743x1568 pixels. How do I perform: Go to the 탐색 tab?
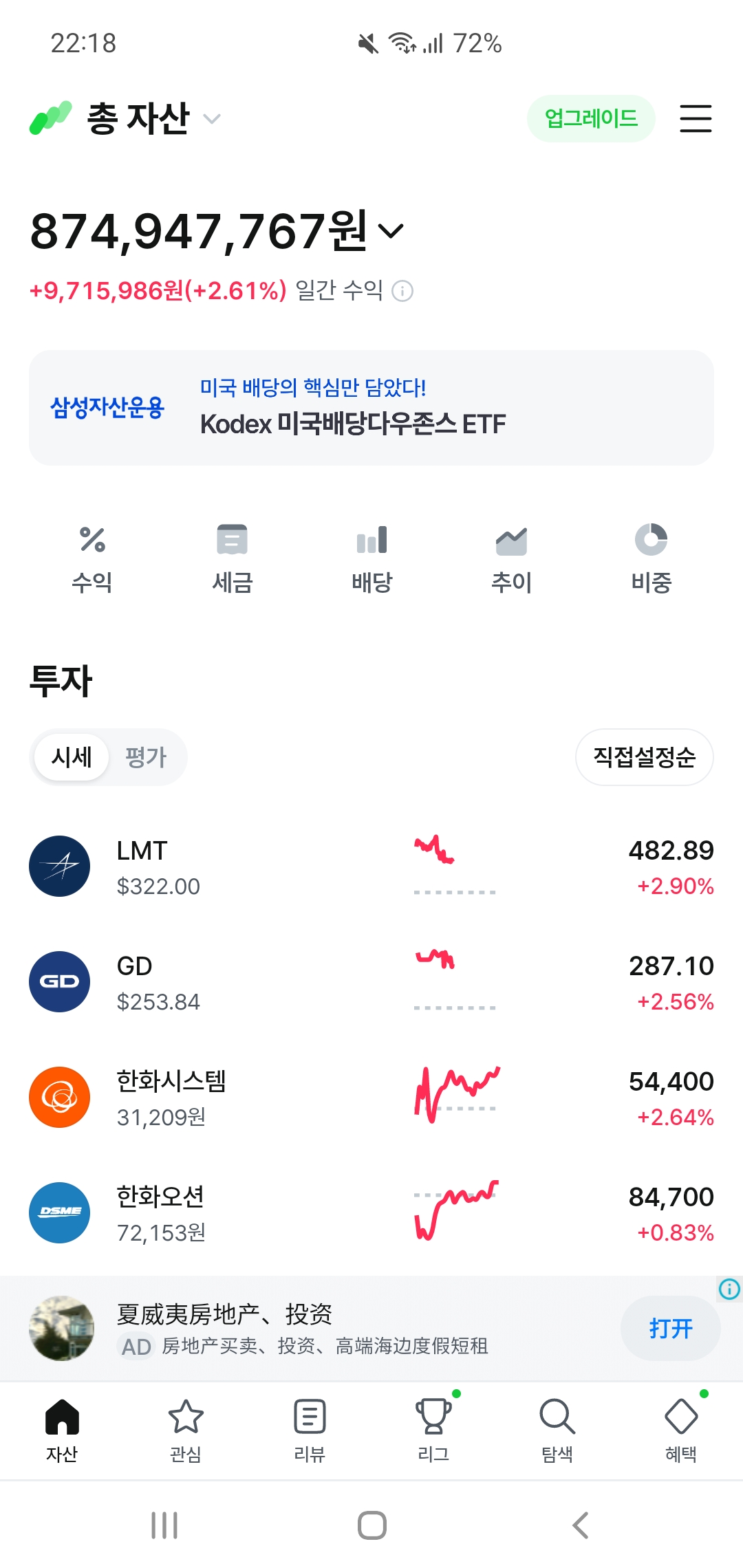[x=557, y=1429]
